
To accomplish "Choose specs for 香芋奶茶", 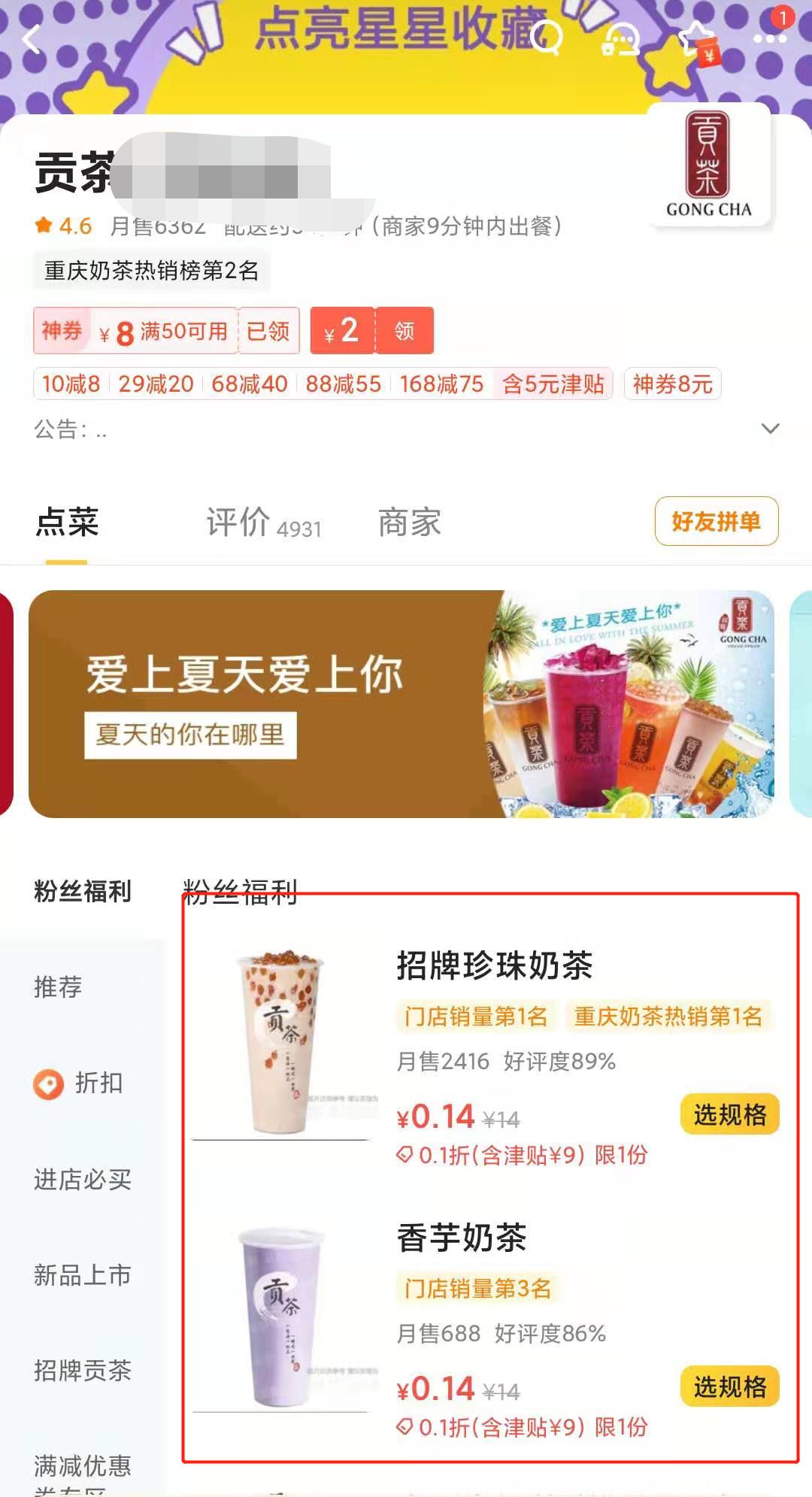I will pyautogui.click(x=729, y=1386).
